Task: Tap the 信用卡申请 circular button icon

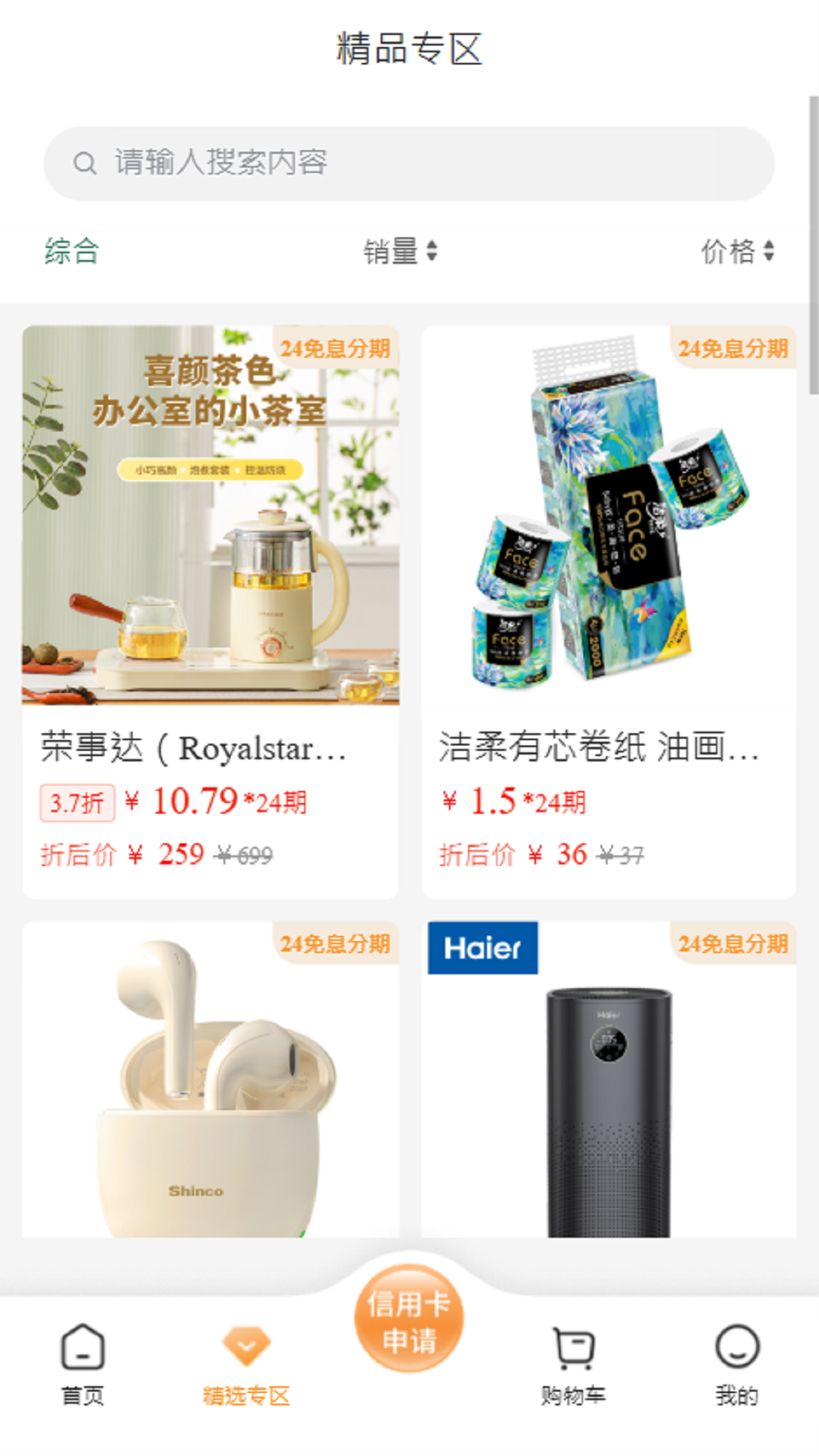Action: click(409, 1318)
